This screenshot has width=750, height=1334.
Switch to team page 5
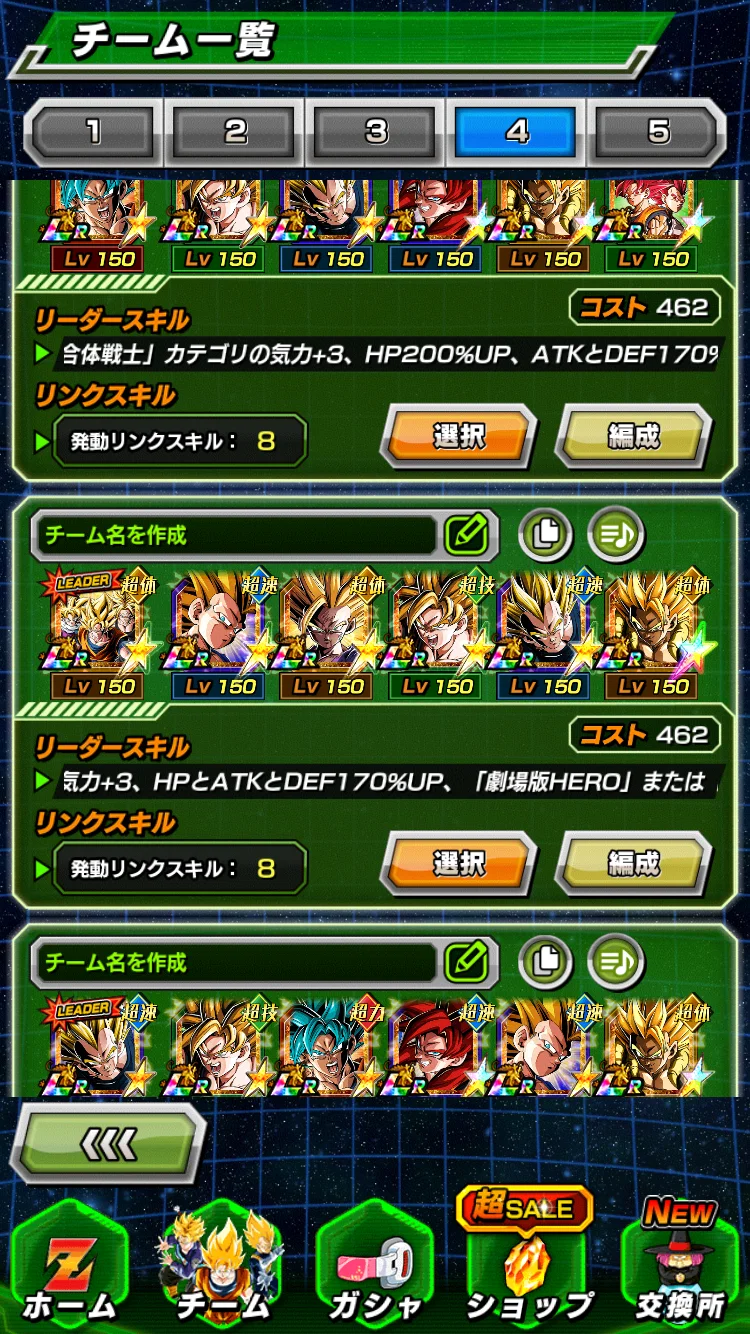pos(658,133)
